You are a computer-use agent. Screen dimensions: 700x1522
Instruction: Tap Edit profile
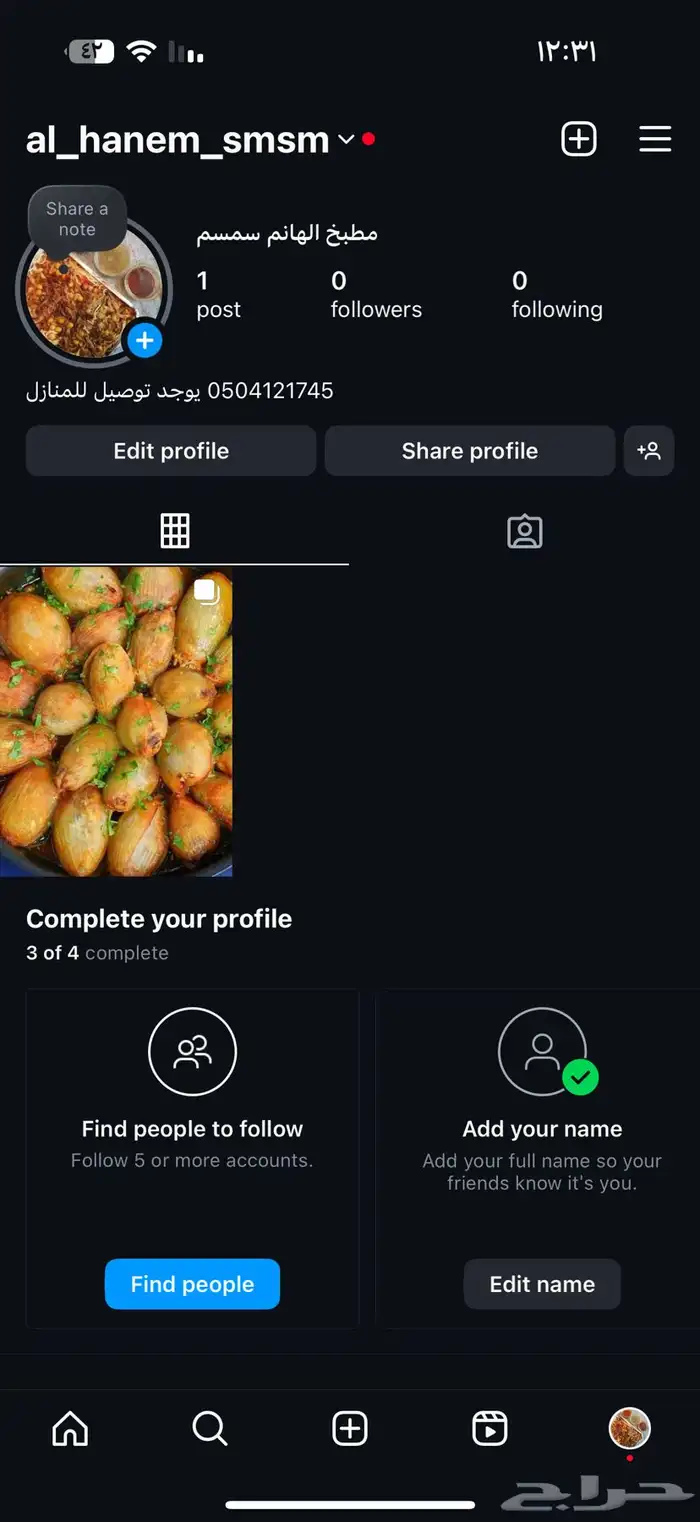click(171, 451)
